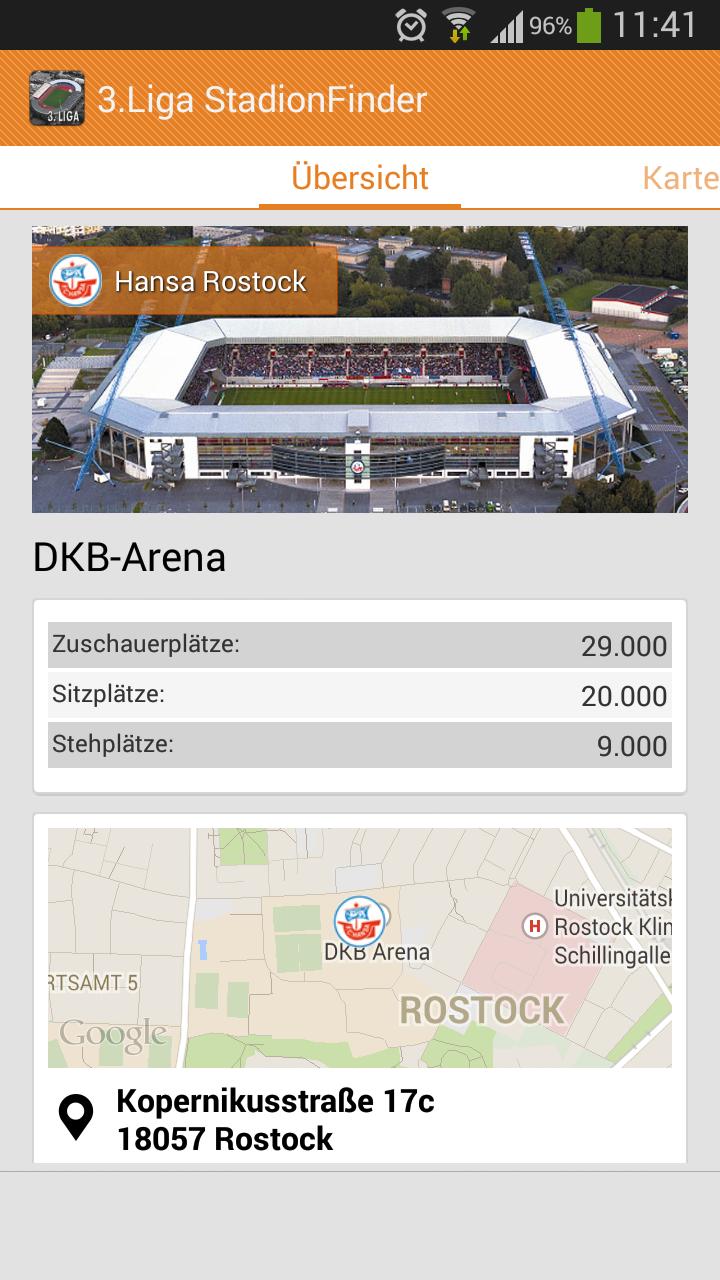The width and height of the screenshot is (720, 1280).
Task: Click the Hansa Rostock club crest
Action: point(74,282)
